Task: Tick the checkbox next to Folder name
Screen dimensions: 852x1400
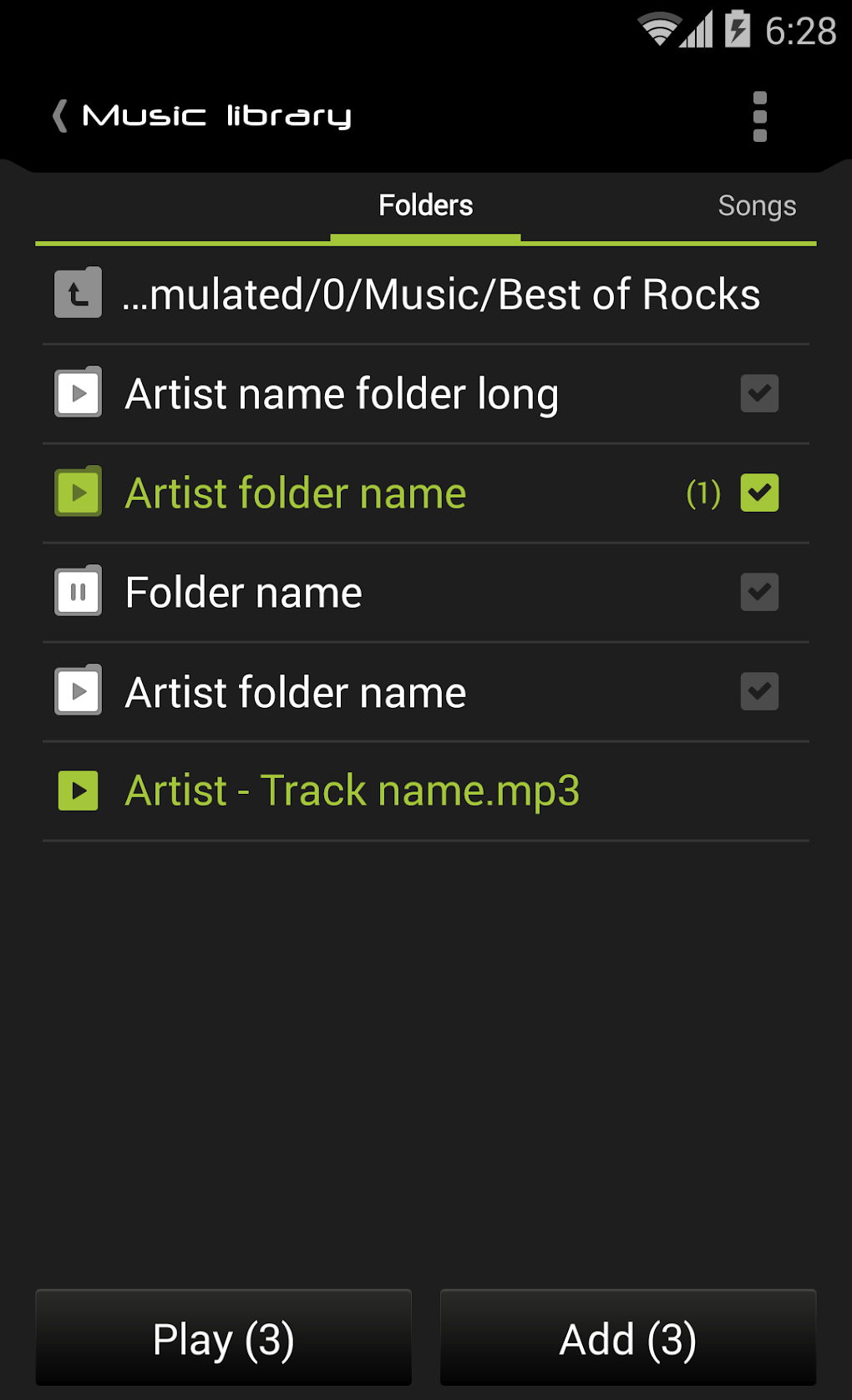Action: pos(759,592)
